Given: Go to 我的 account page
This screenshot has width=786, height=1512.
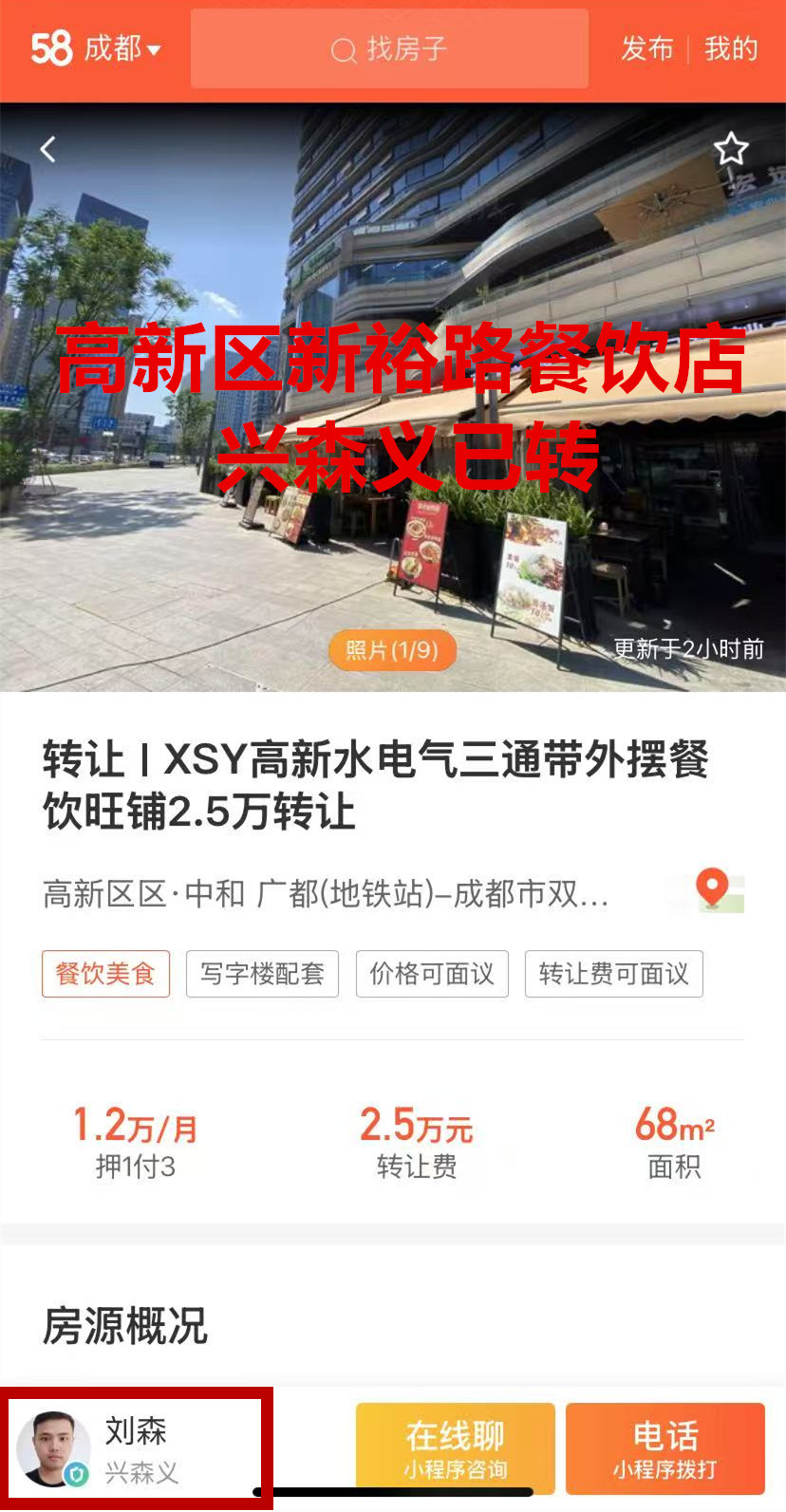Looking at the screenshot, I should pos(731,48).
